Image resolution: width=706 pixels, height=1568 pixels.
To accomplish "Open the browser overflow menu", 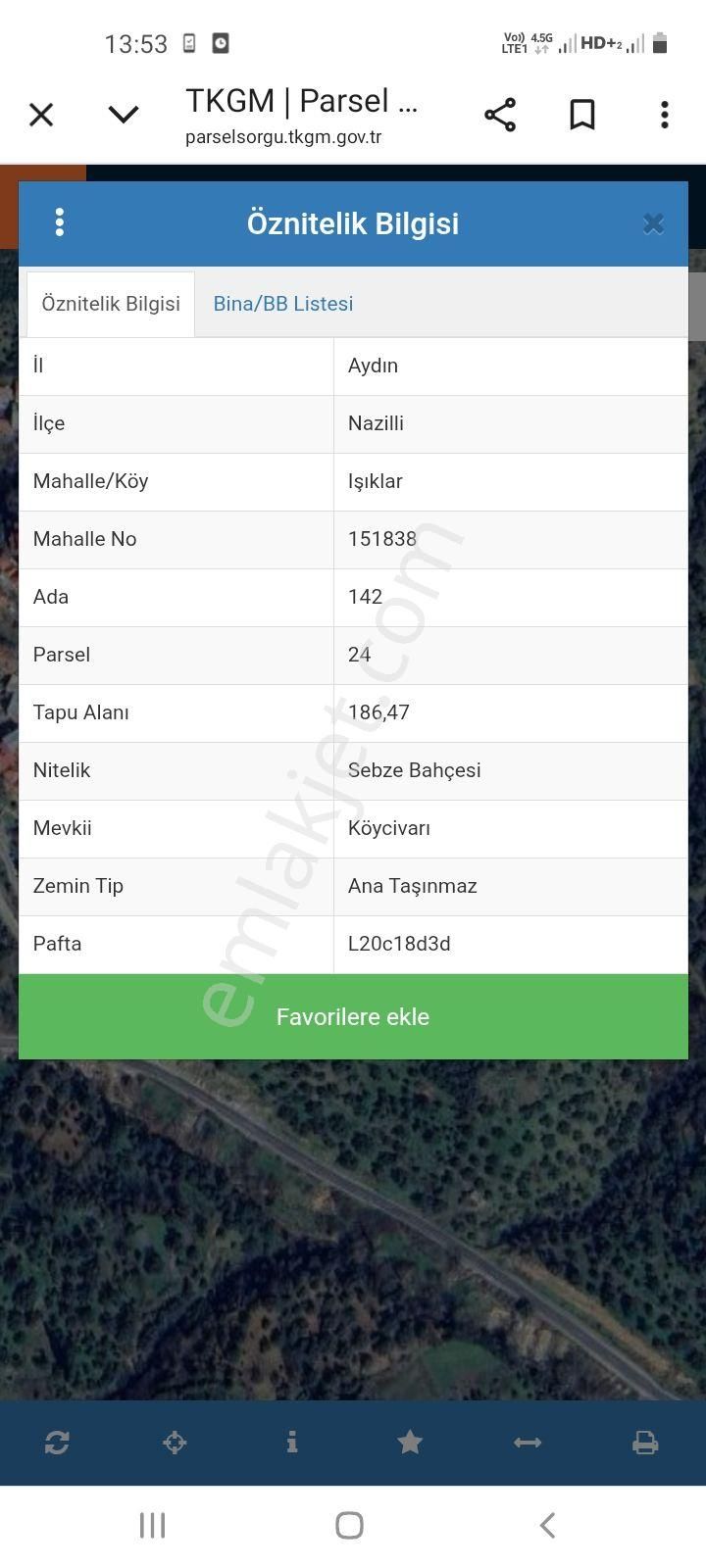I will tap(665, 116).
